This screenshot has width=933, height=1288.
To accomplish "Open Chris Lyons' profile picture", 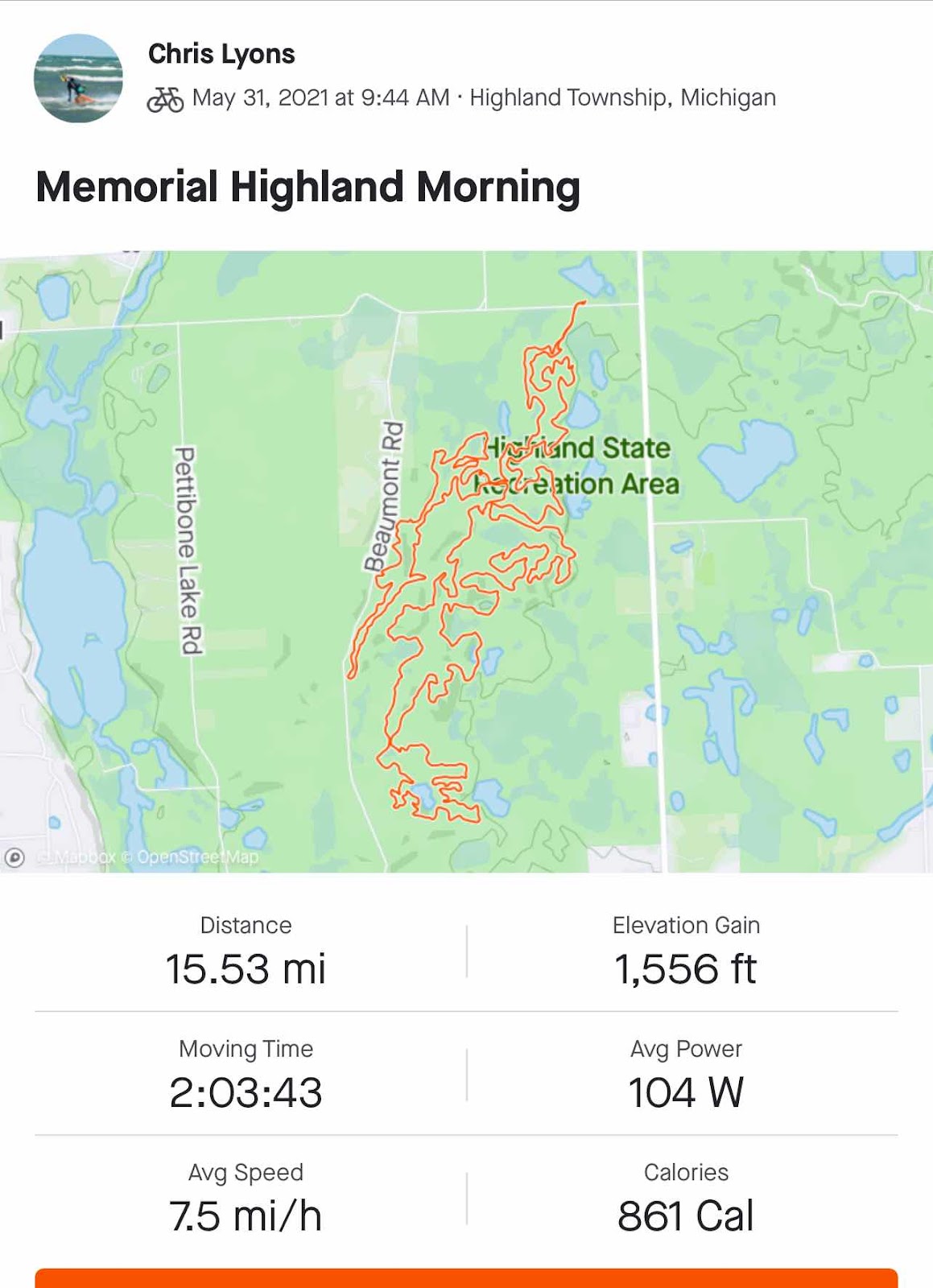I will (78, 78).
